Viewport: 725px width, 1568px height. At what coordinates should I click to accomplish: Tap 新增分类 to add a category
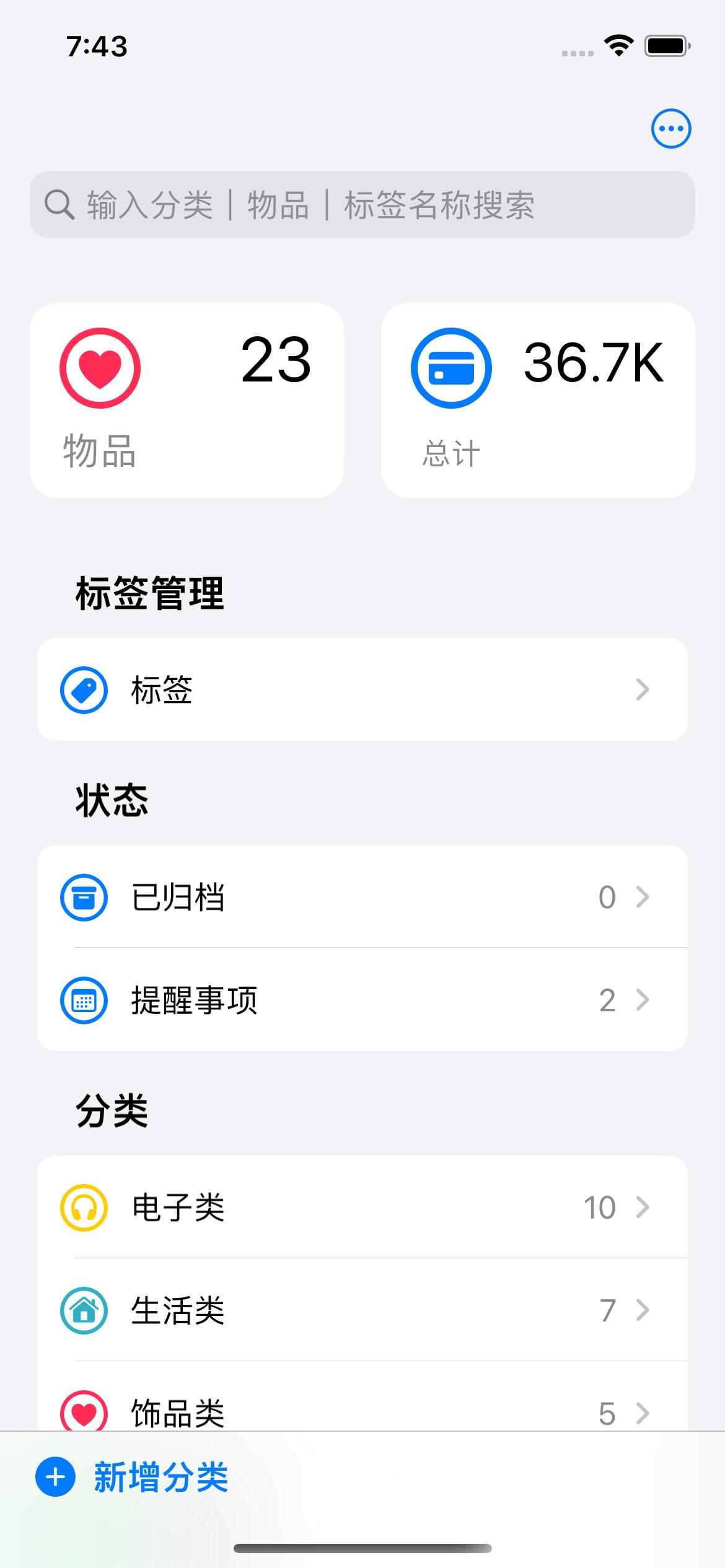[x=133, y=1477]
